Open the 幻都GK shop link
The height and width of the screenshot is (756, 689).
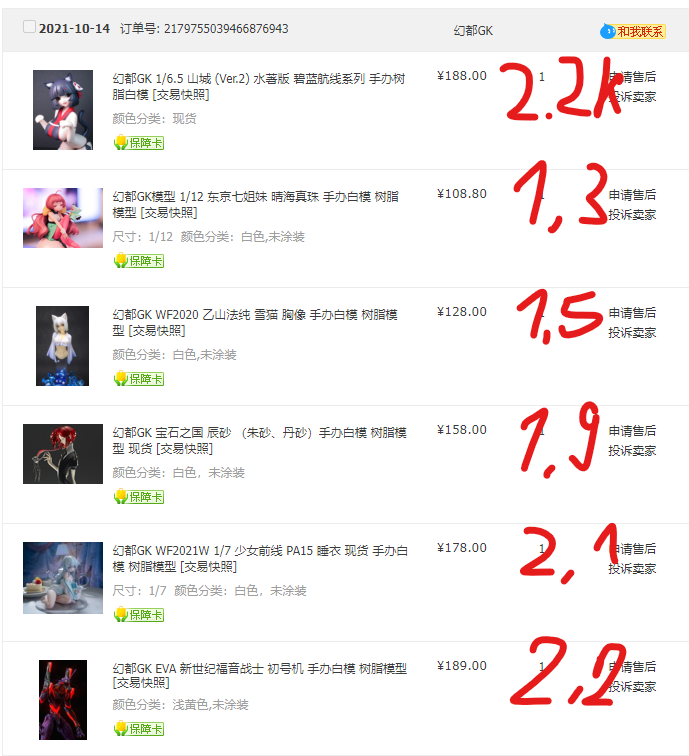[473, 31]
